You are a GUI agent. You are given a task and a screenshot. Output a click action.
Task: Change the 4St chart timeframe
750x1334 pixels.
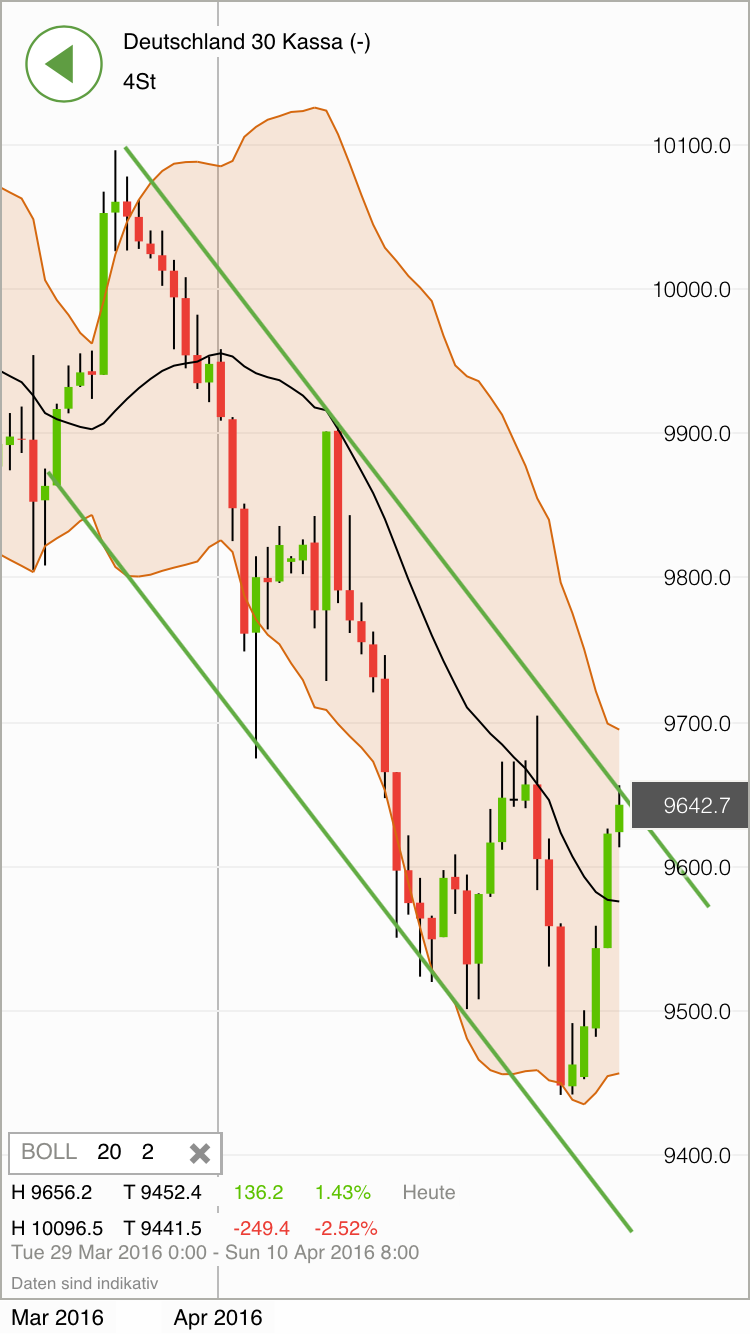point(140,82)
